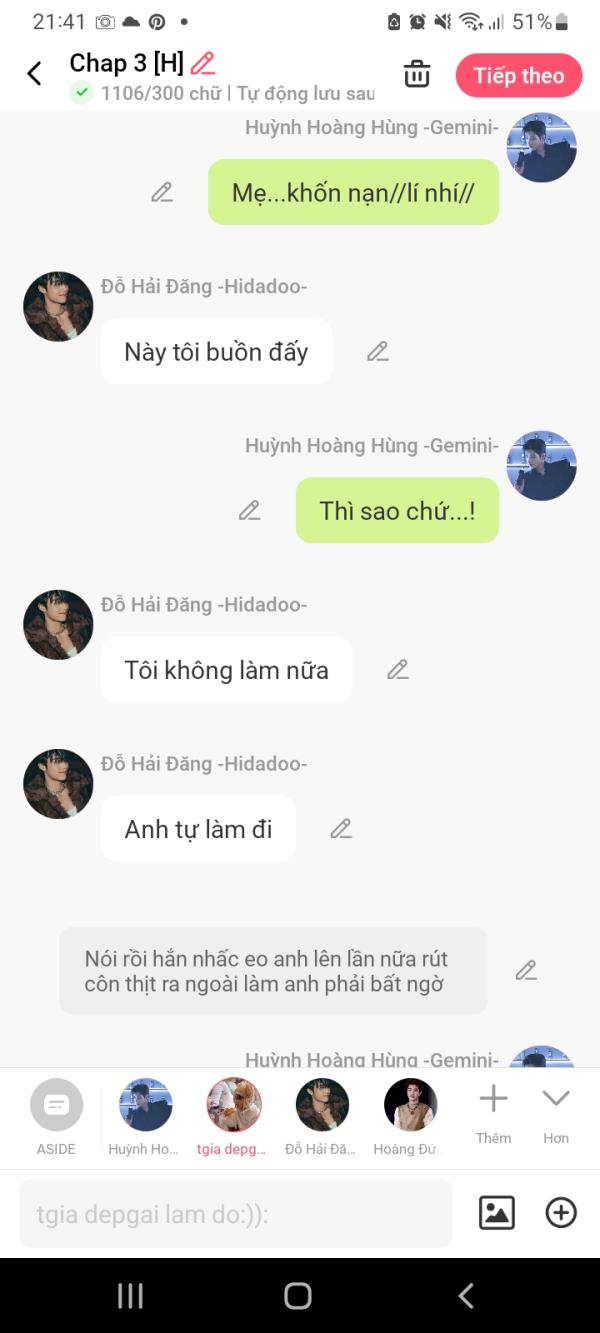
Task: Insert an image using the picture icon
Action: click(x=497, y=1213)
